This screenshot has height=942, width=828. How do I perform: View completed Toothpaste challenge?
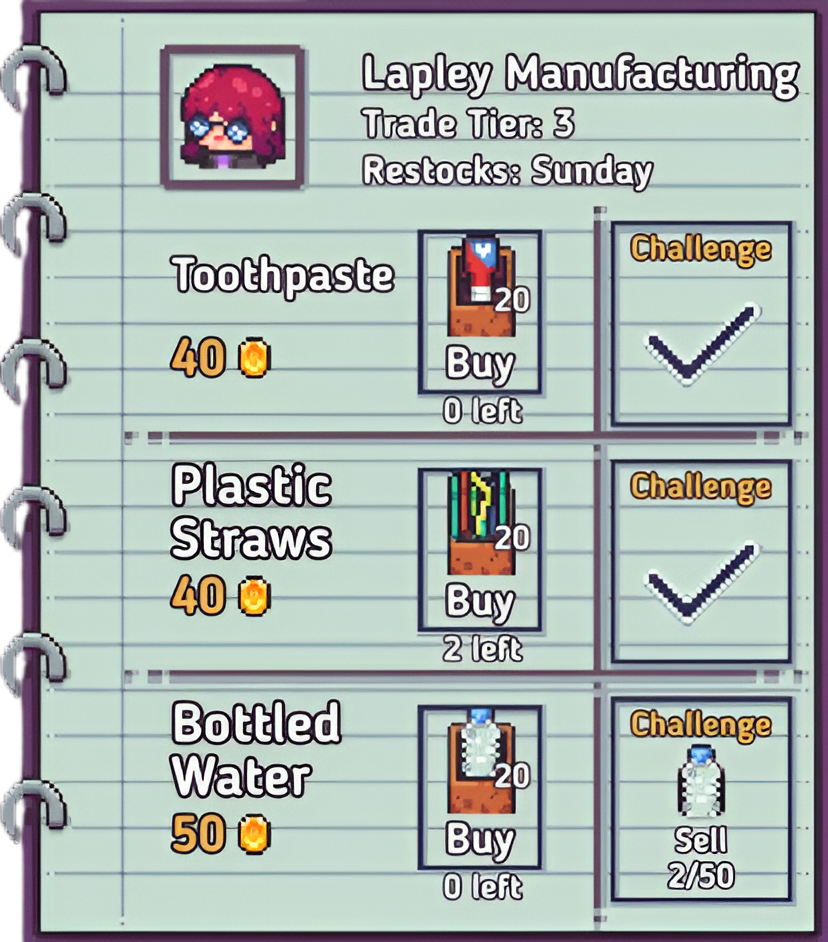700,325
